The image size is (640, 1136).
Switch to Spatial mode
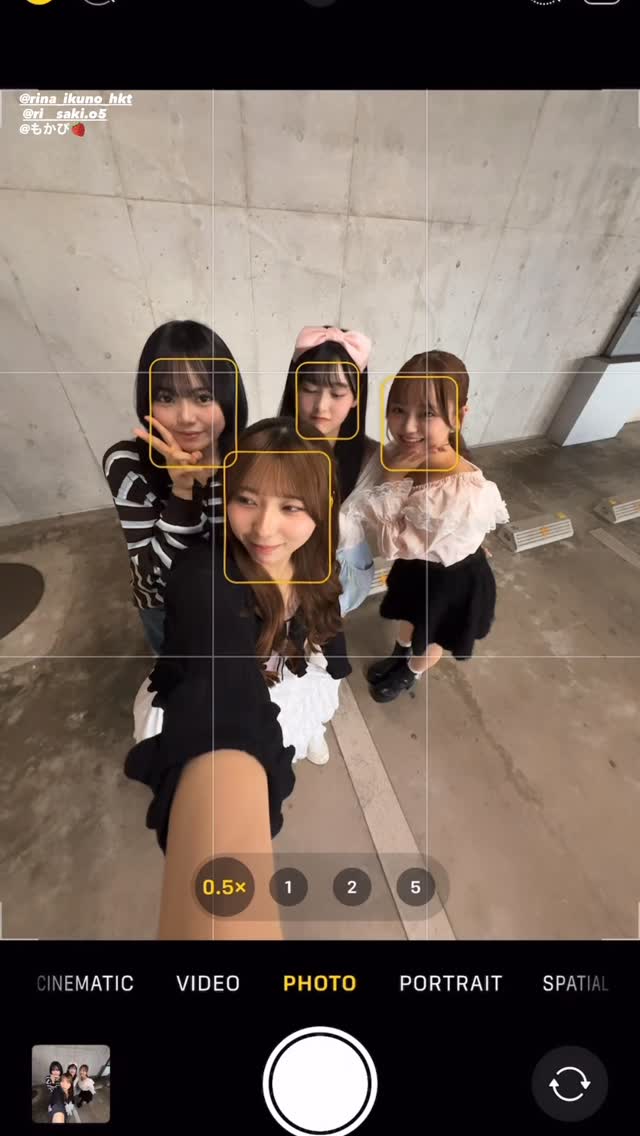575,983
